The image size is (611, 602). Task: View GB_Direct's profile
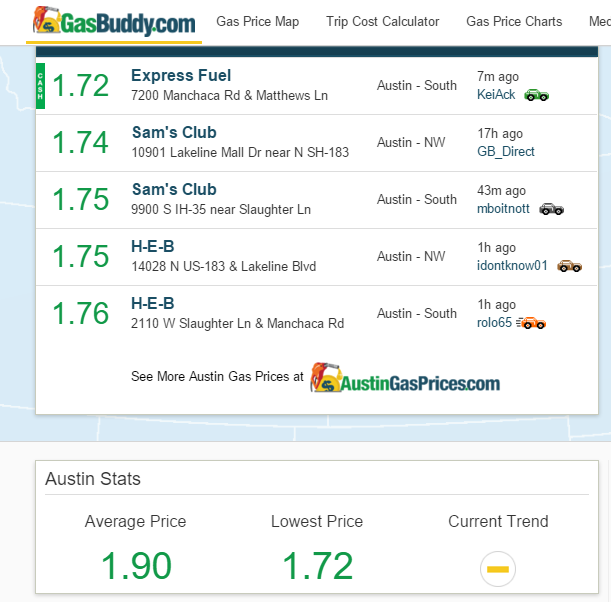pyautogui.click(x=506, y=152)
